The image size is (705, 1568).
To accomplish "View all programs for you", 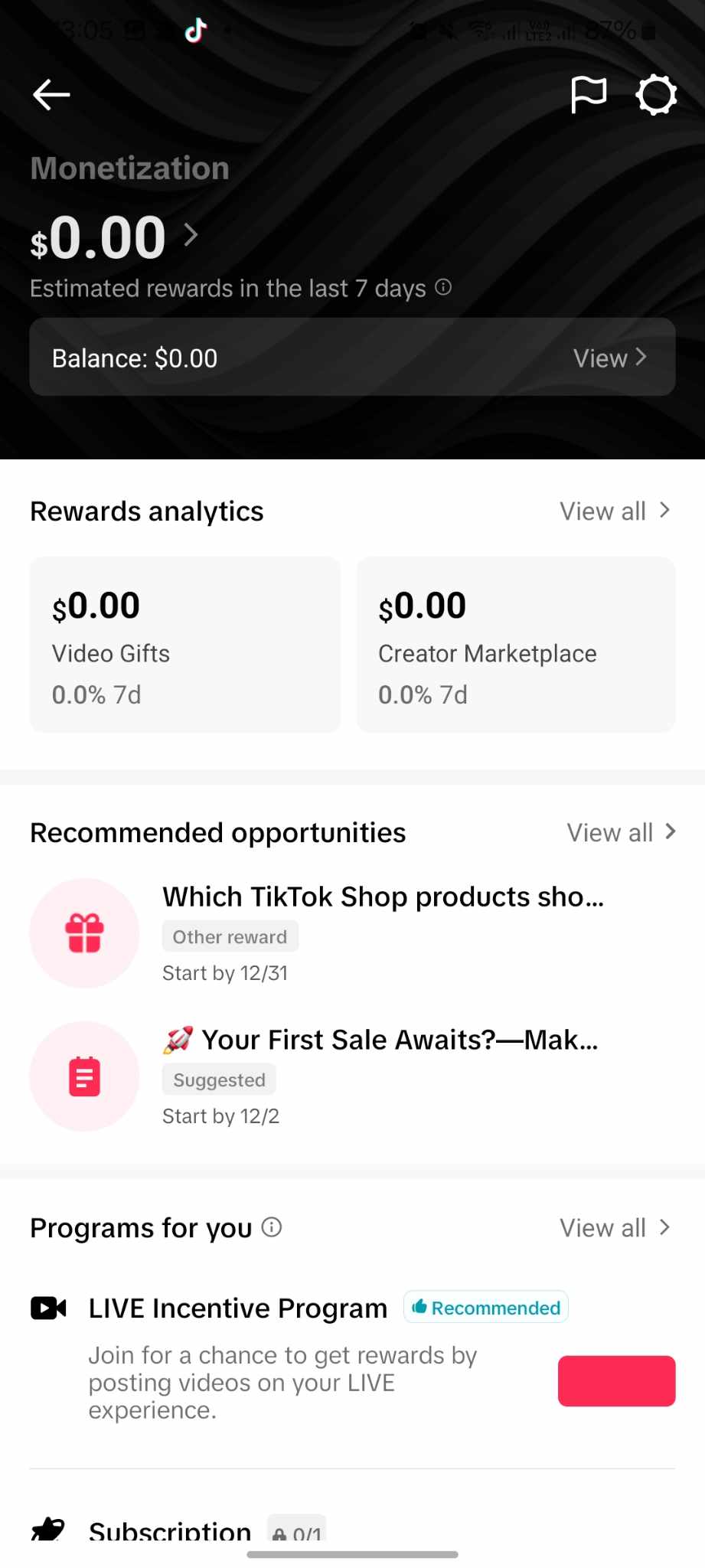I will [615, 1228].
